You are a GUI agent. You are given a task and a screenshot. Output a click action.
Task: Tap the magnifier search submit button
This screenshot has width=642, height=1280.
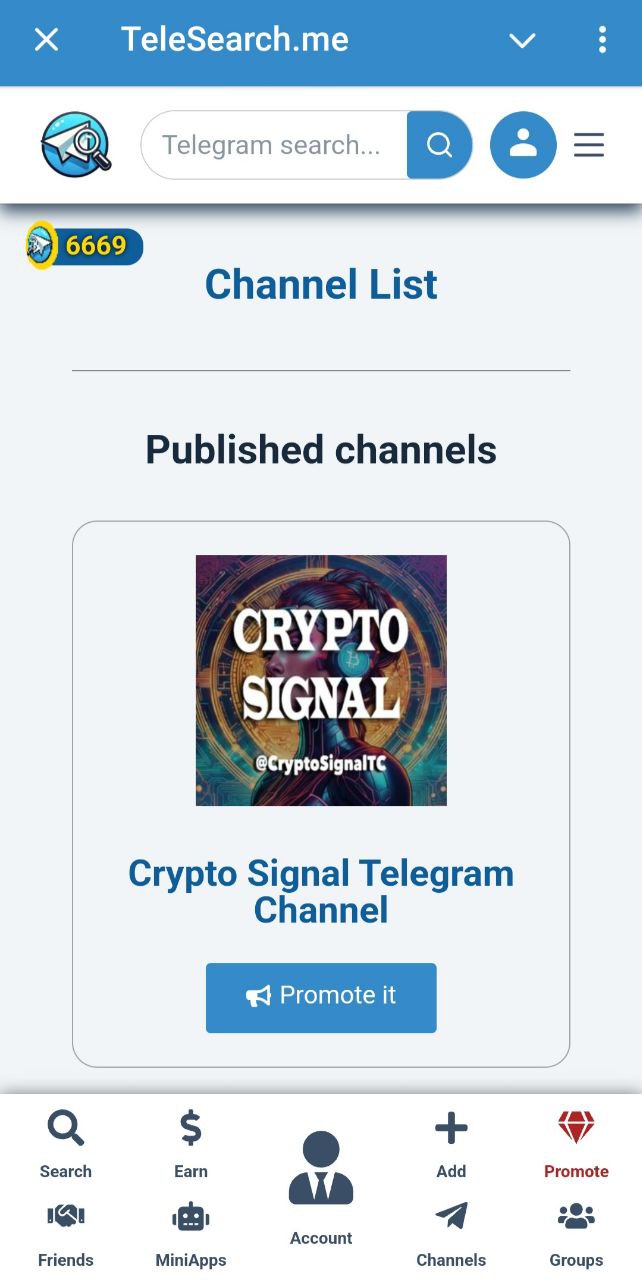point(439,145)
